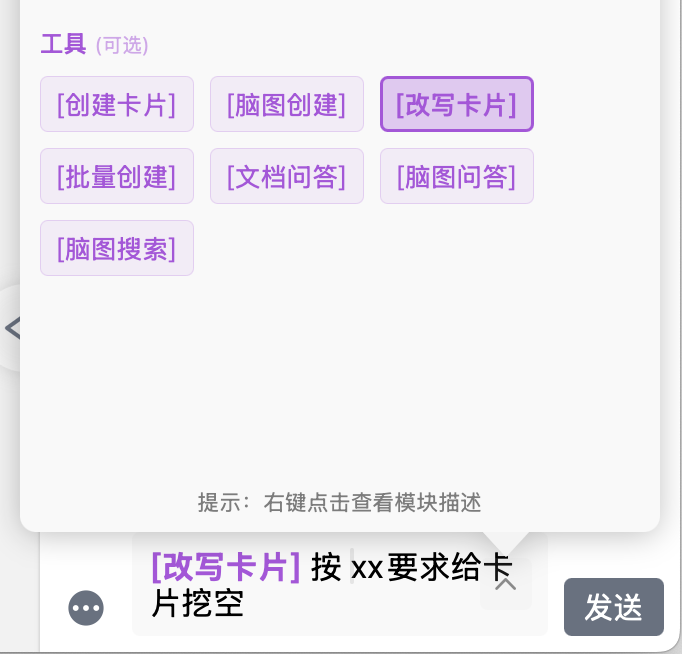682x654 pixels.
Task: Select the [文档问答] tool chip
Action: [287, 176]
